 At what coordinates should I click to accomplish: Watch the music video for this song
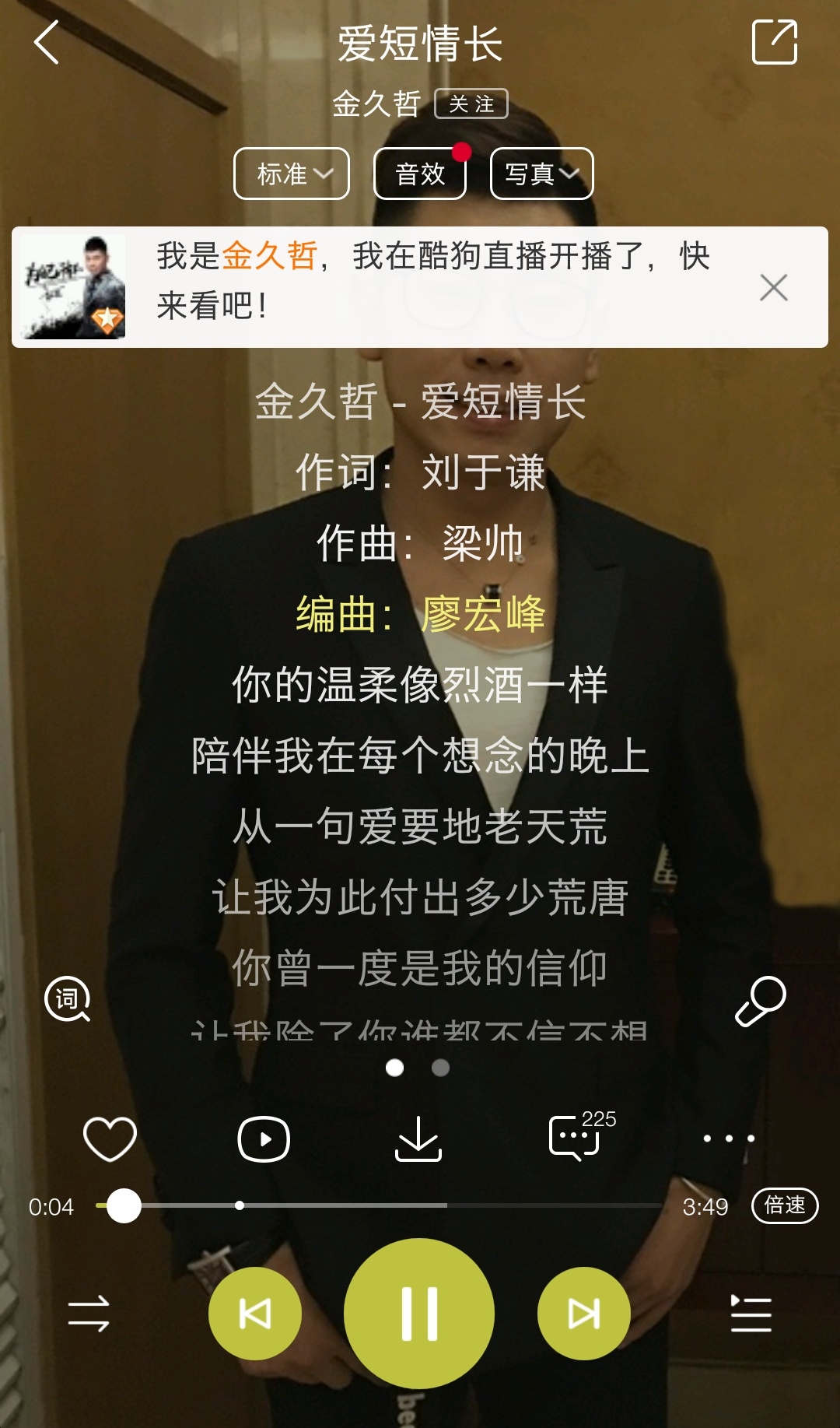(264, 1139)
